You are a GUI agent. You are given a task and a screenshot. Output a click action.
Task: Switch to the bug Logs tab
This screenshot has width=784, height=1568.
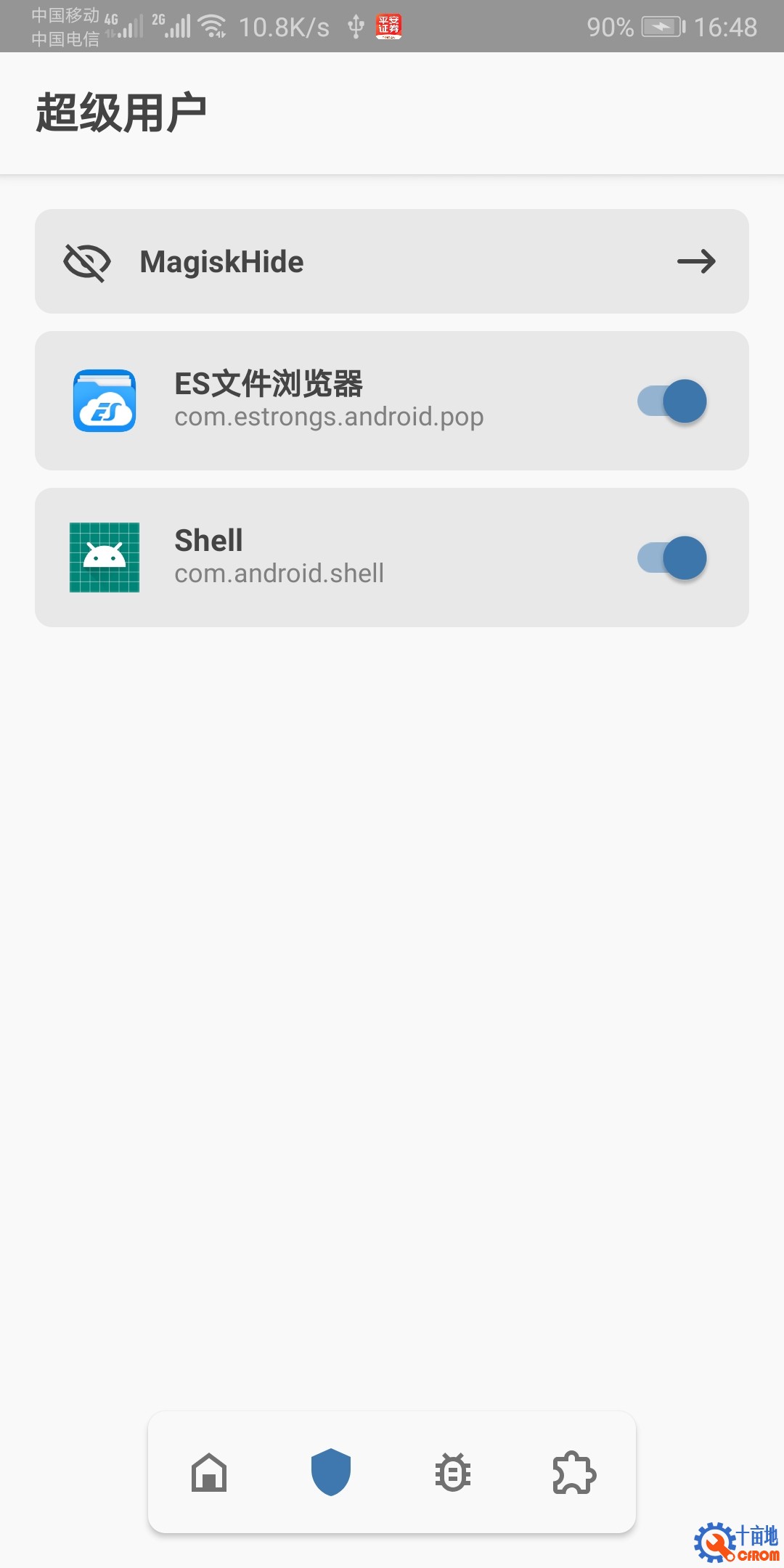tap(453, 1472)
